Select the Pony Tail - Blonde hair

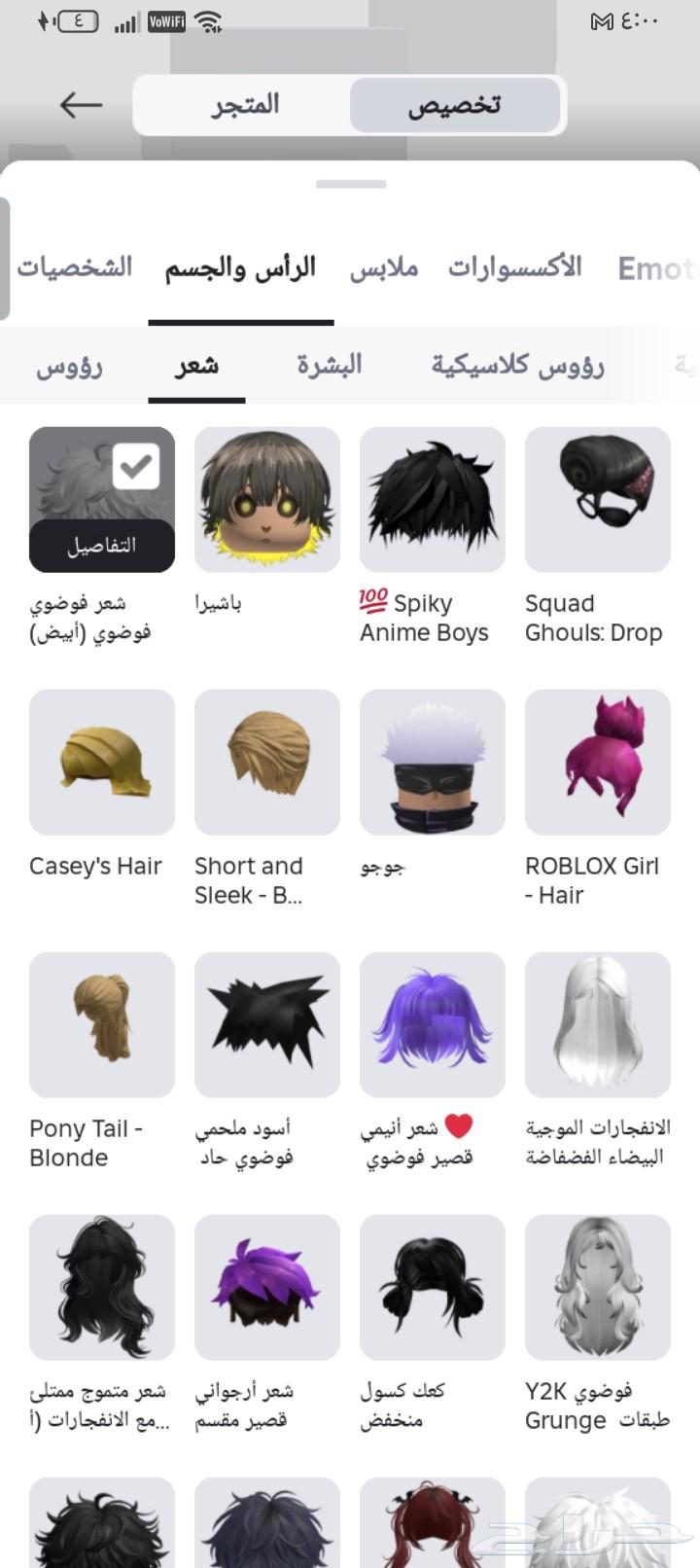101,1024
